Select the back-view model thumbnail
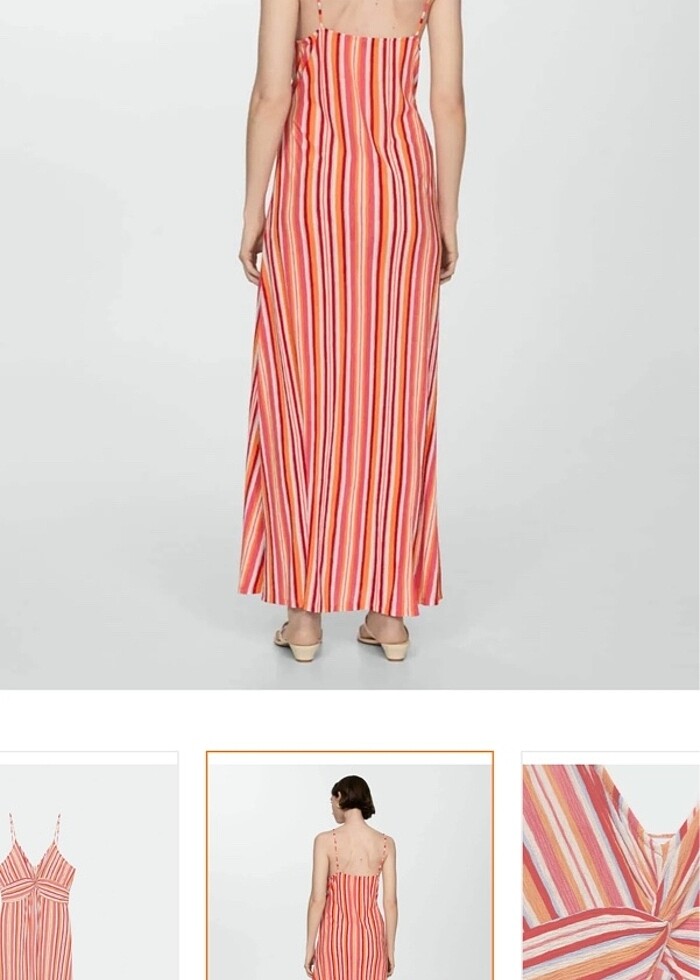Viewport: 700px width, 980px height. point(350,868)
